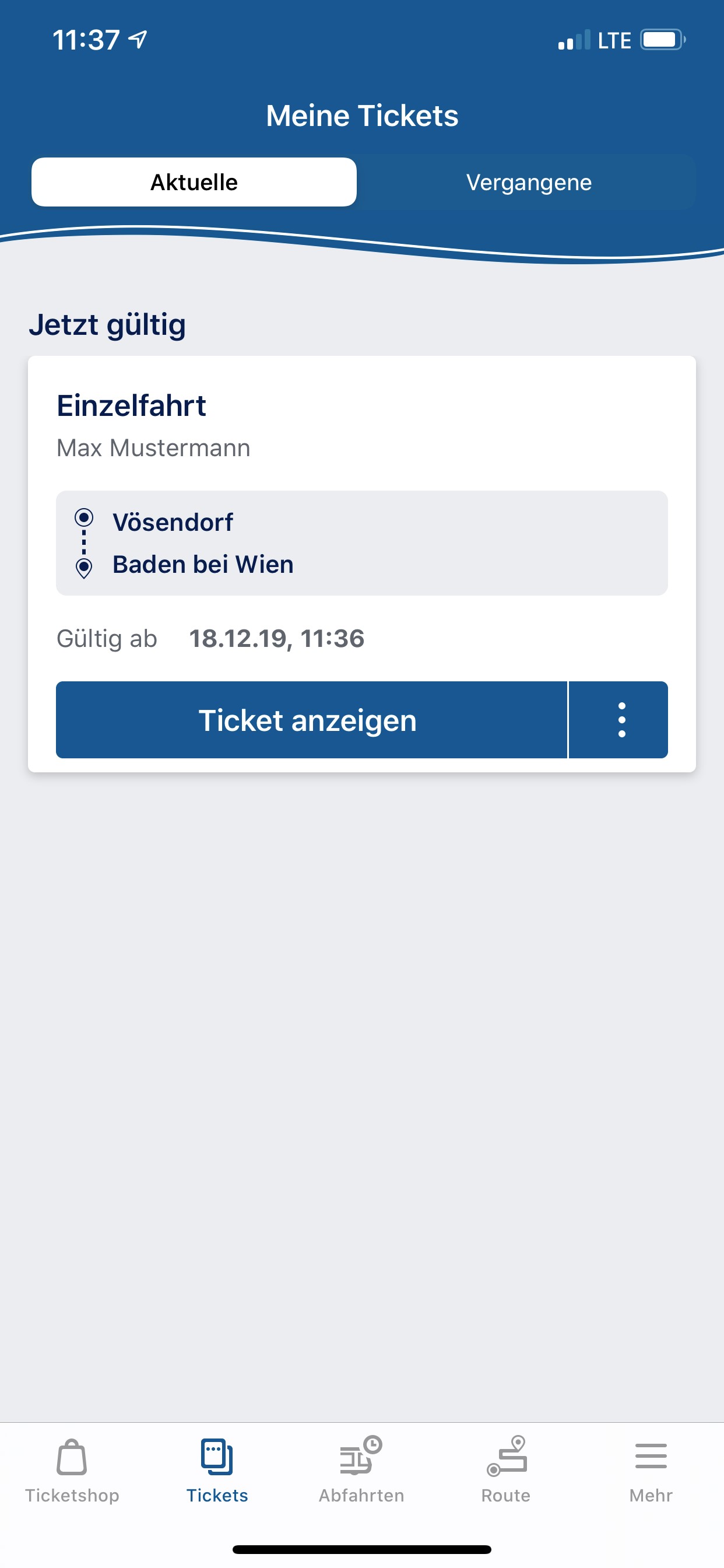Screen dimensions: 724x1568
Task: Select the Aktuelle tab
Action: point(194,181)
